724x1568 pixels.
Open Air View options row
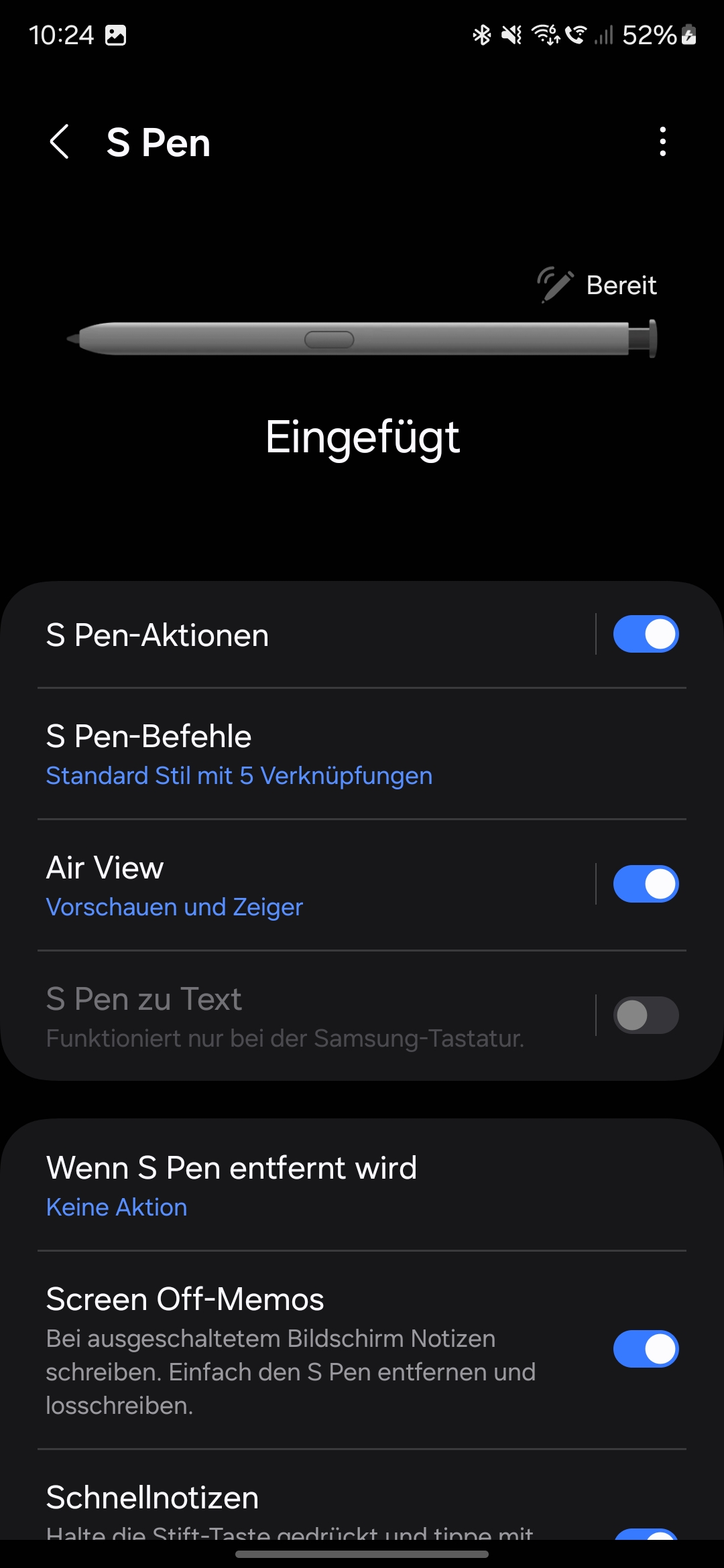click(315, 885)
